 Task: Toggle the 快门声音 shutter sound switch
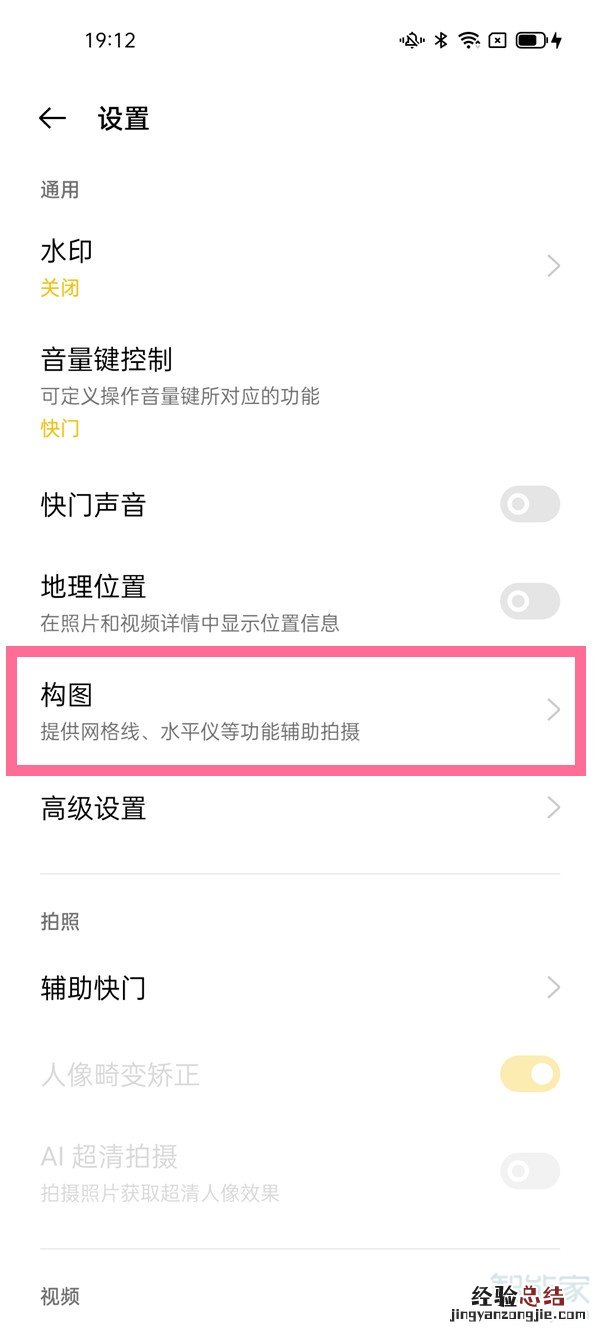[x=529, y=505]
